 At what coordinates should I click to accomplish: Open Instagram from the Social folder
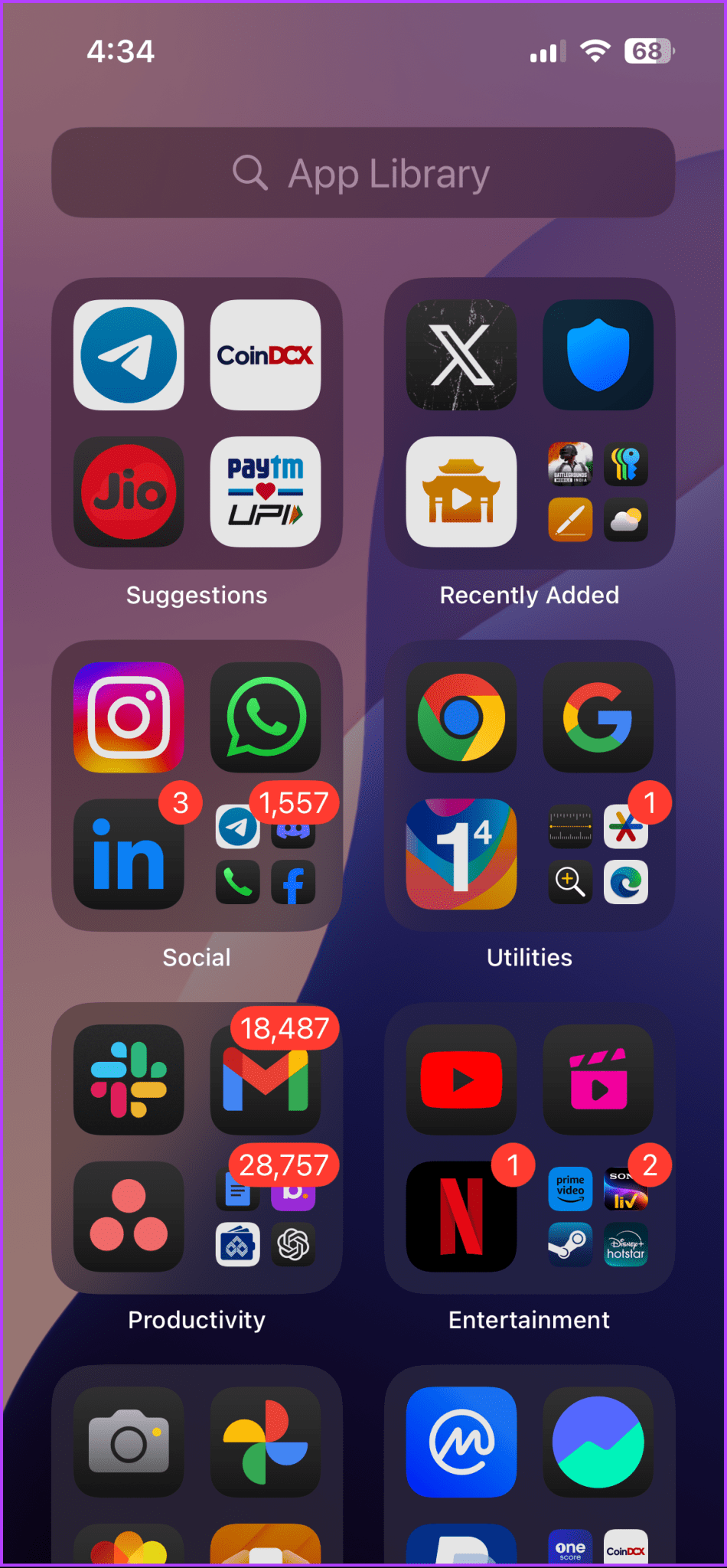[x=129, y=717]
